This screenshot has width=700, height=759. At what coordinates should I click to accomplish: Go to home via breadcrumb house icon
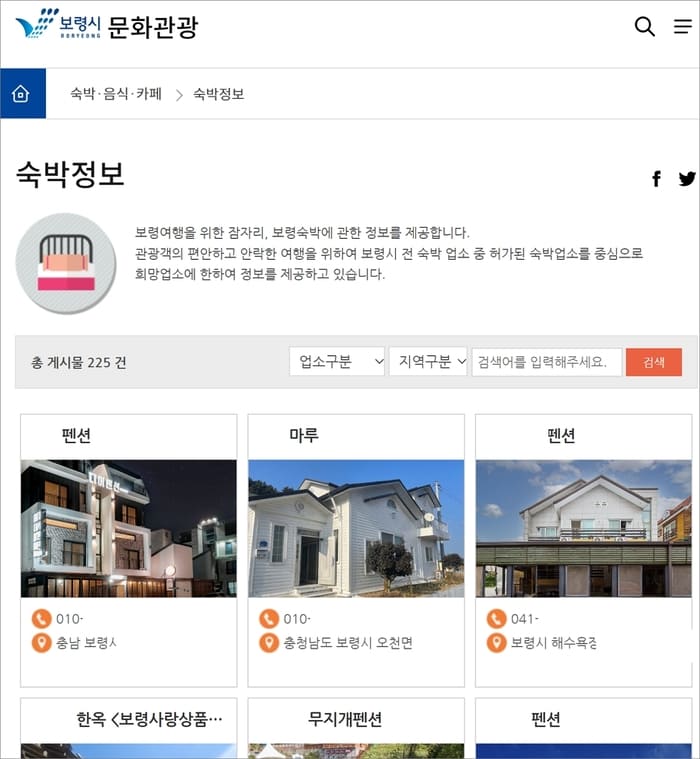[22, 94]
